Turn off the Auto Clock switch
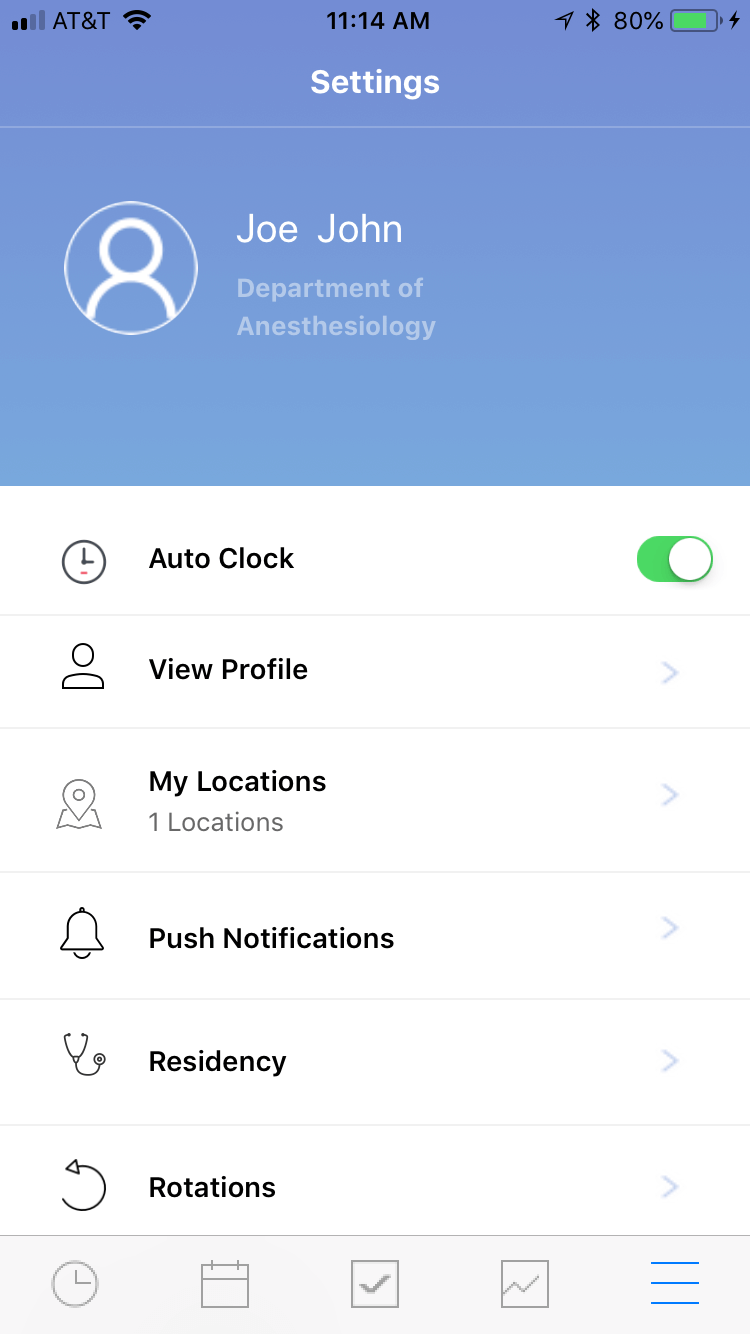This screenshot has height=1334, width=750. point(675,559)
